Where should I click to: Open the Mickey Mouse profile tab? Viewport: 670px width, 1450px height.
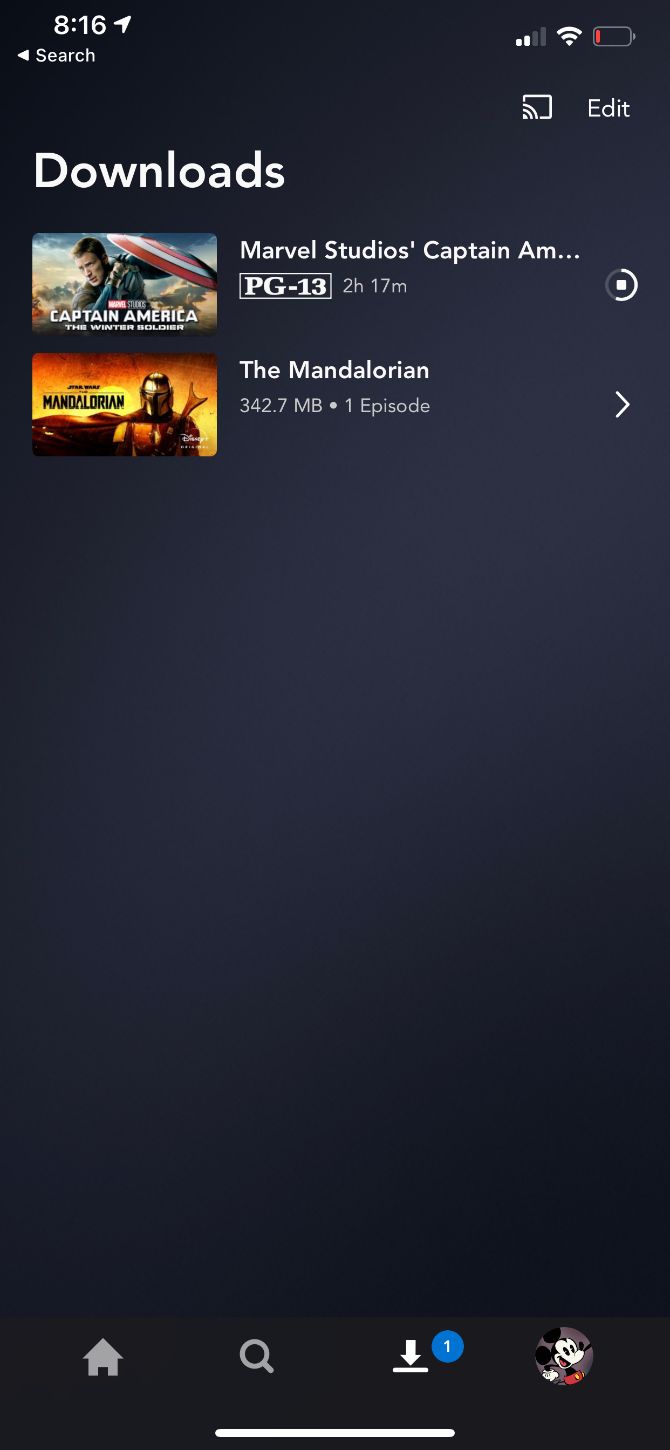pos(564,1356)
